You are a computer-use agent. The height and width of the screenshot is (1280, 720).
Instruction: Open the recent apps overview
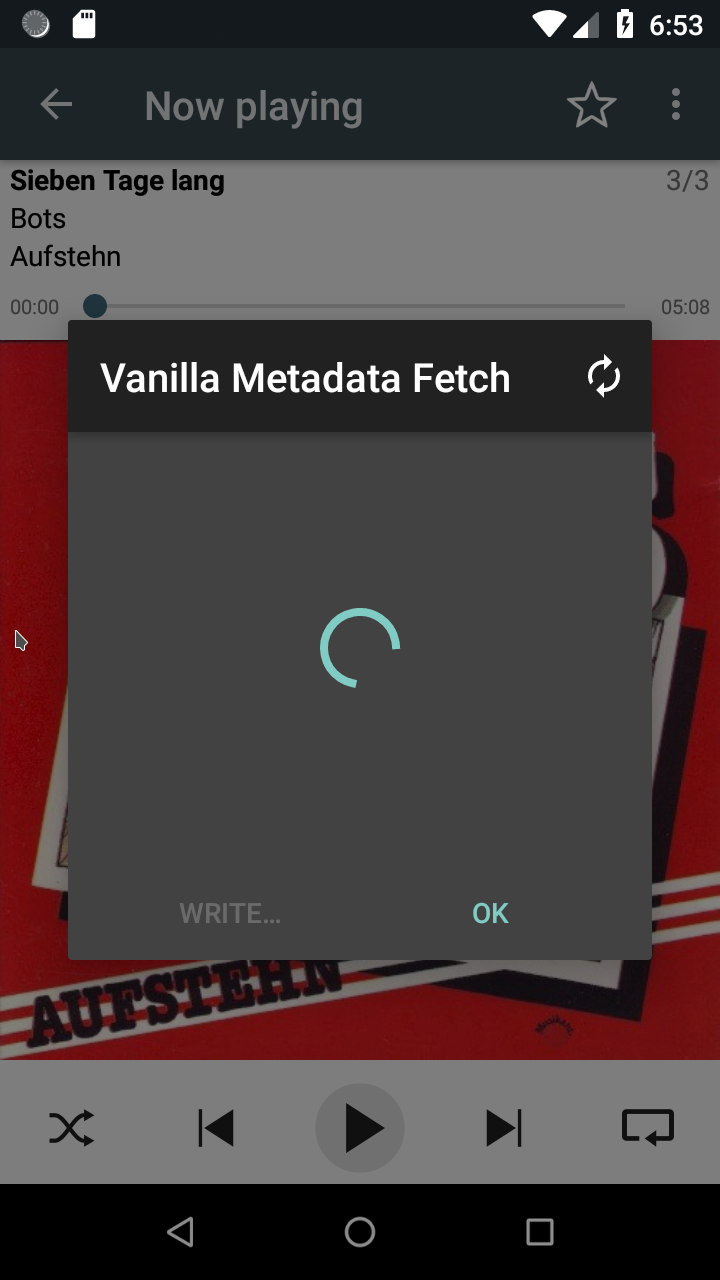(x=540, y=1232)
